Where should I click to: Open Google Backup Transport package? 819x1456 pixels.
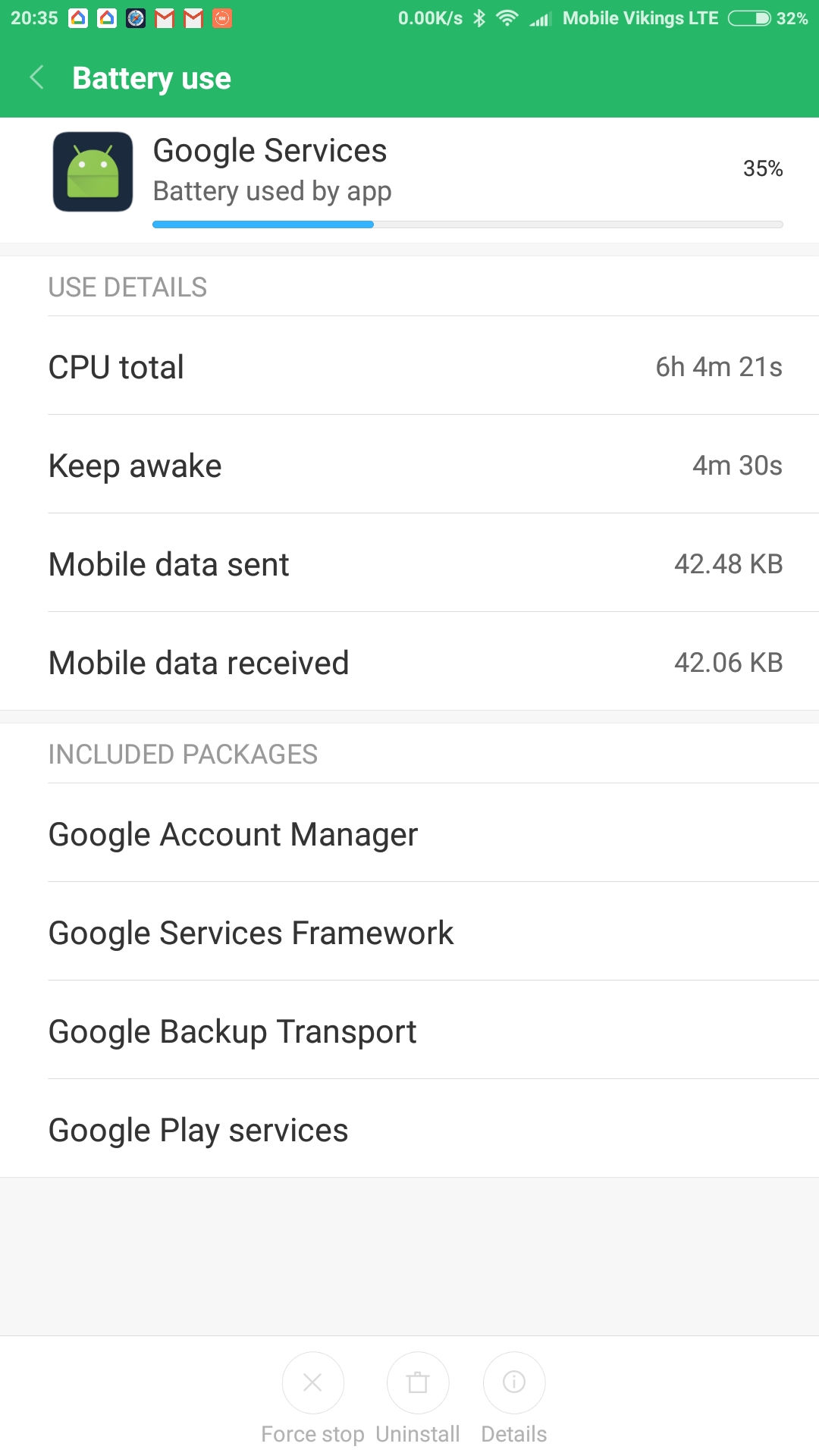point(409,1030)
